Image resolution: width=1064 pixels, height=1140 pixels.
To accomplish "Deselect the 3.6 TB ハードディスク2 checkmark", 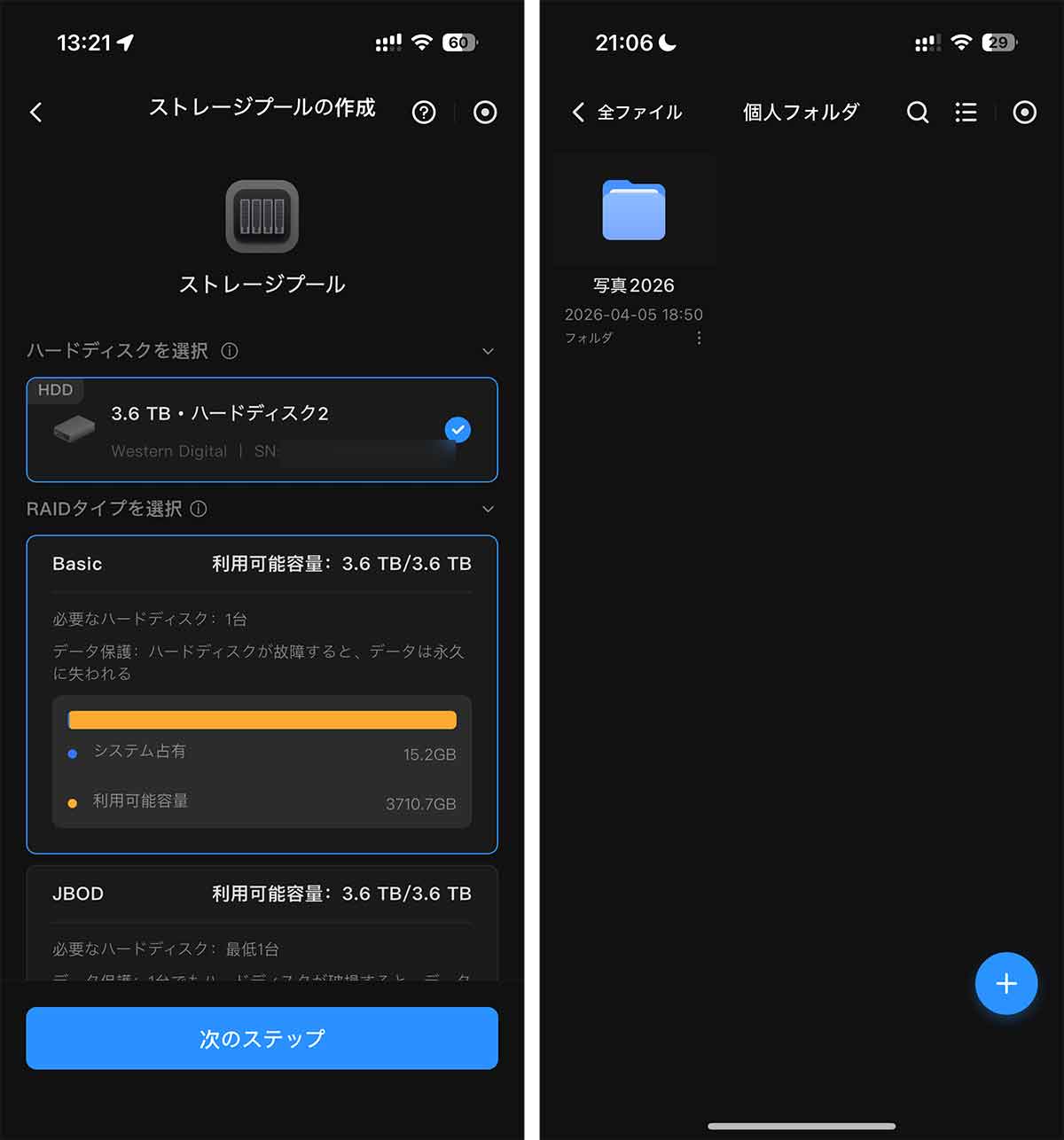I will (458, 430).
